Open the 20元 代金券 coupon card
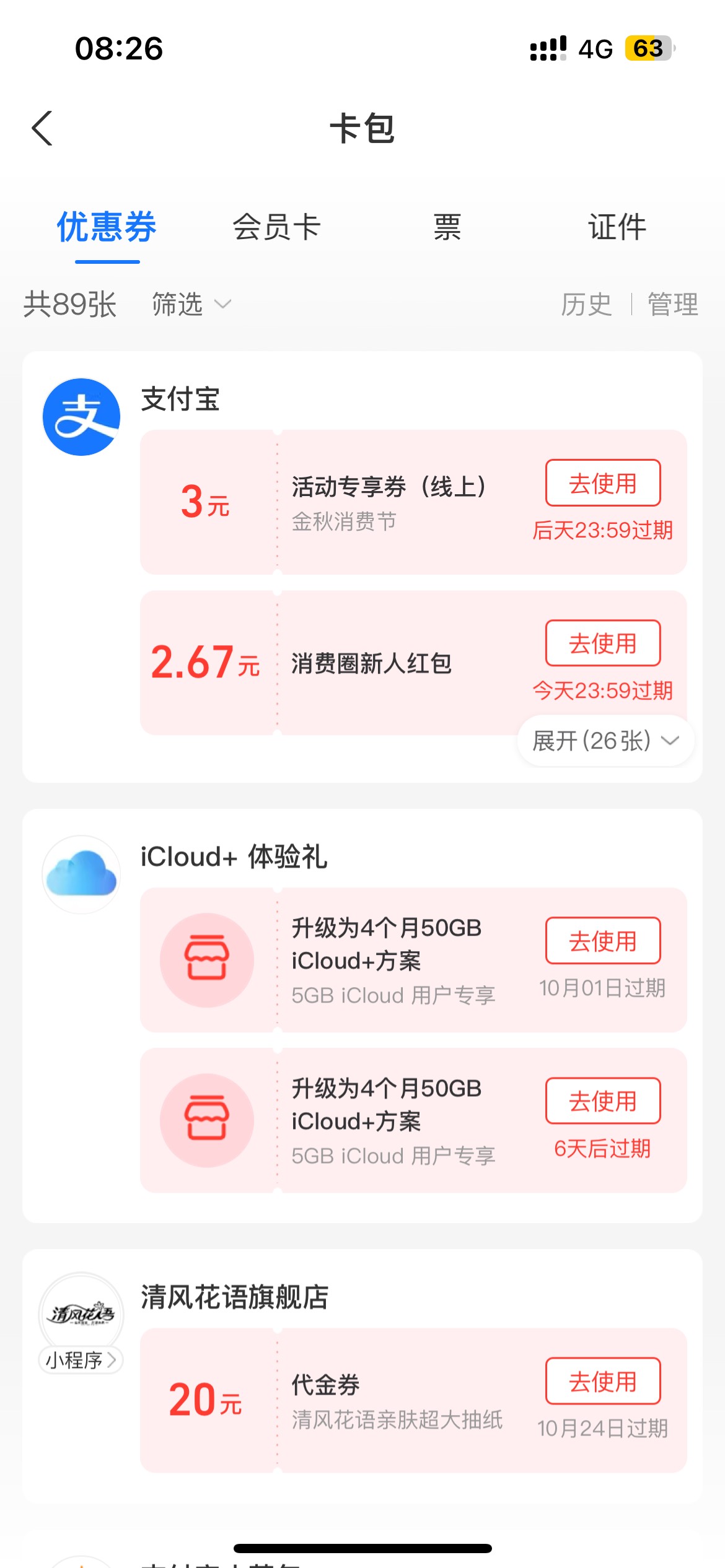 point(413,1400)
